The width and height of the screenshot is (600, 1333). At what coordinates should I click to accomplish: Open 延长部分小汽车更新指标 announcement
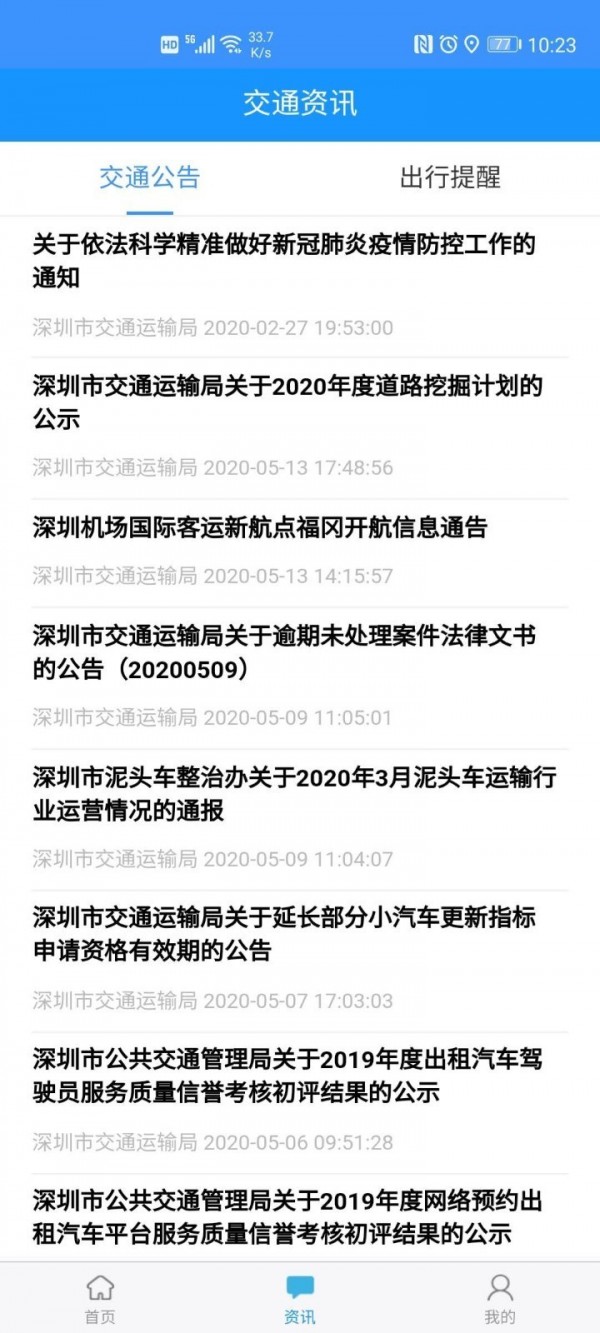coord(284,935)
